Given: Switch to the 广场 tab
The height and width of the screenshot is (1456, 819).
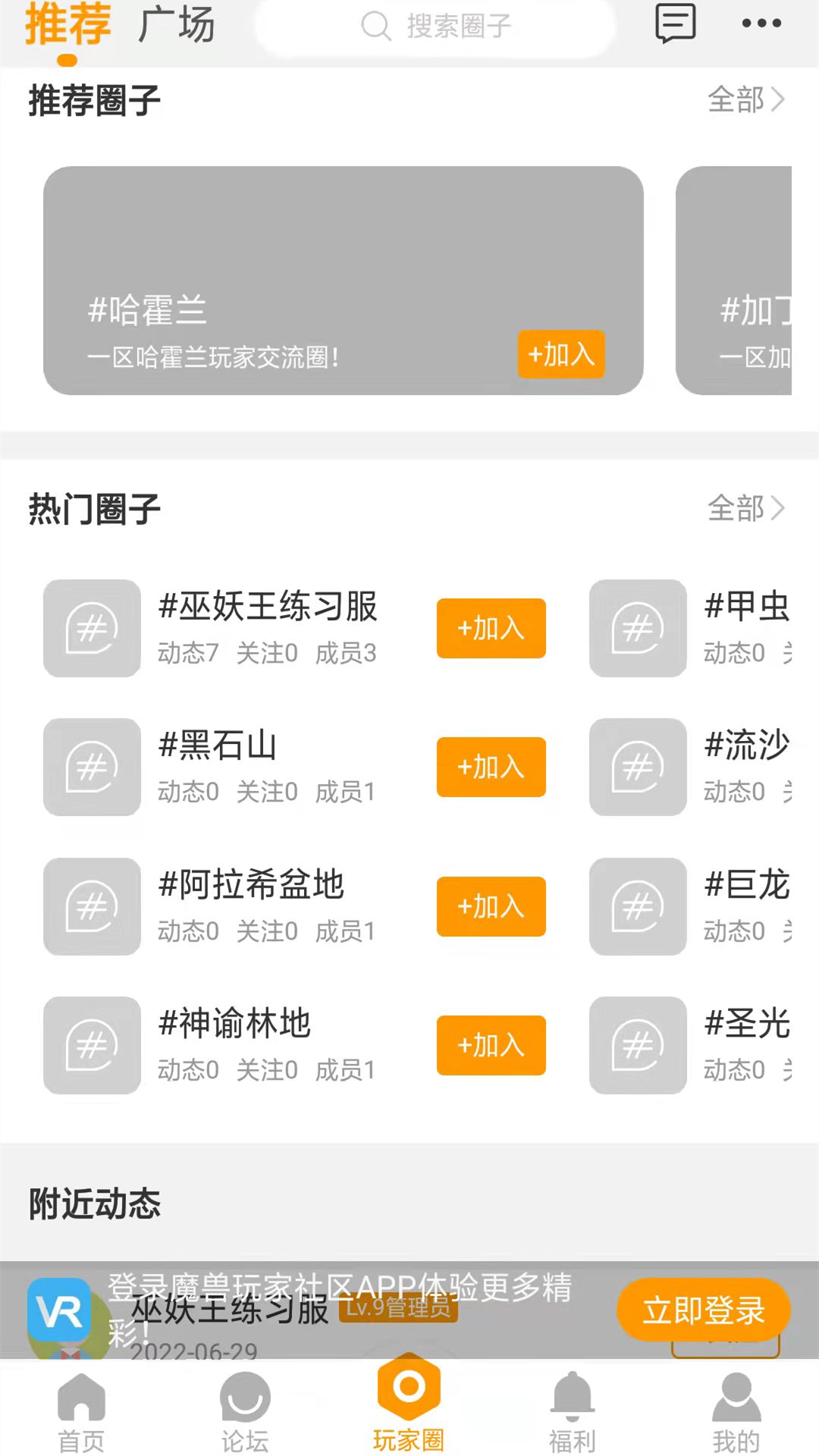Looking at the screenshot, I should (177, 25).
